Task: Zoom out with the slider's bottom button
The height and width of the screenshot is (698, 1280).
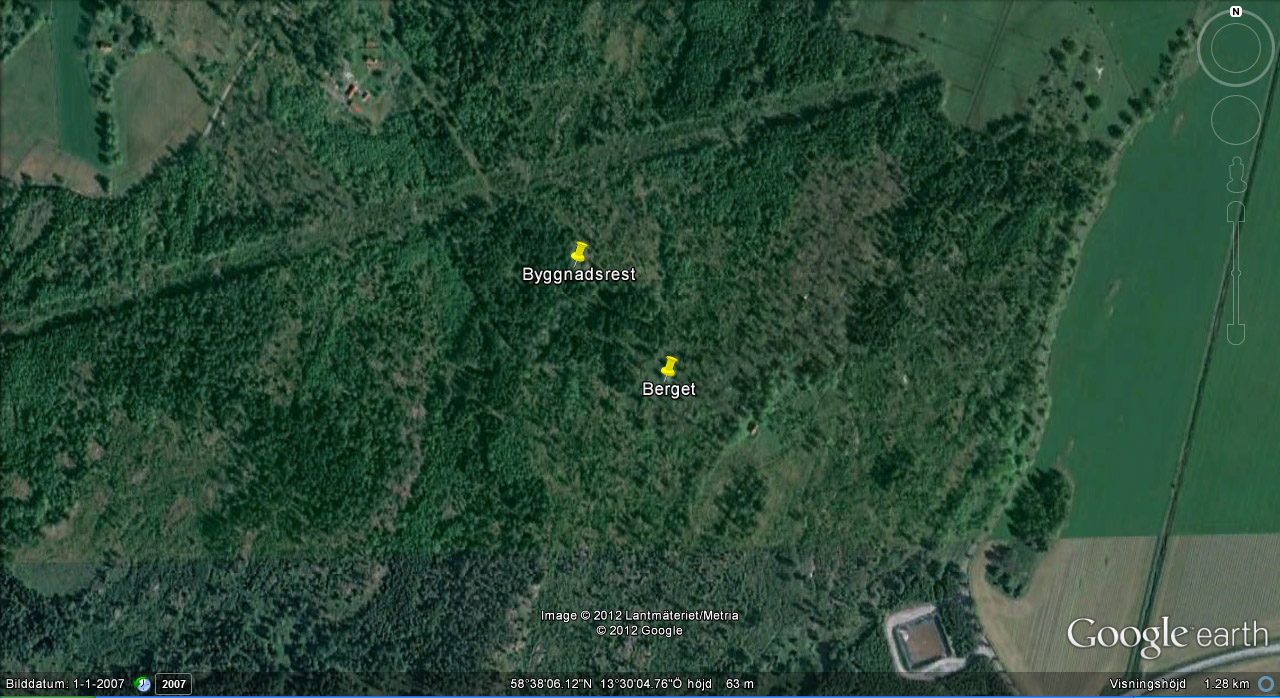Action: coord(1236,333)
